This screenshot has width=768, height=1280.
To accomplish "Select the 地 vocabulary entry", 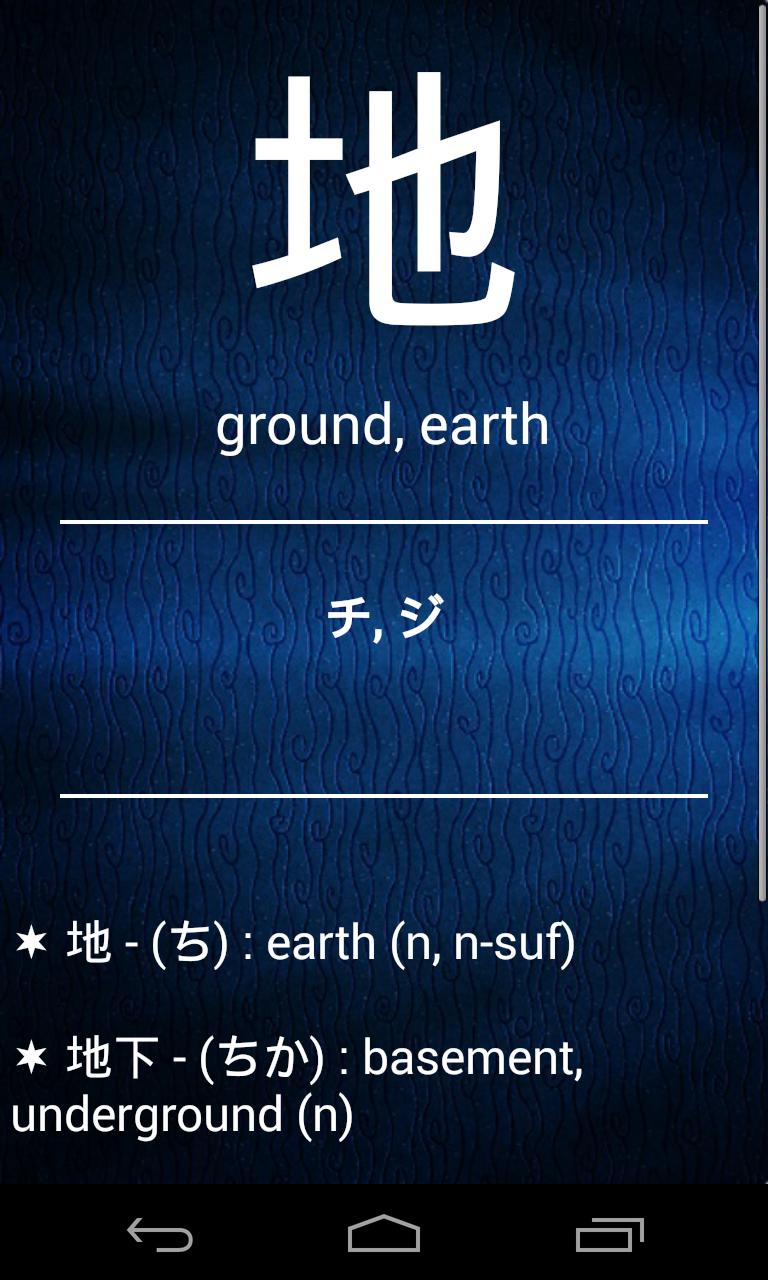I will [x=90, y=943].
